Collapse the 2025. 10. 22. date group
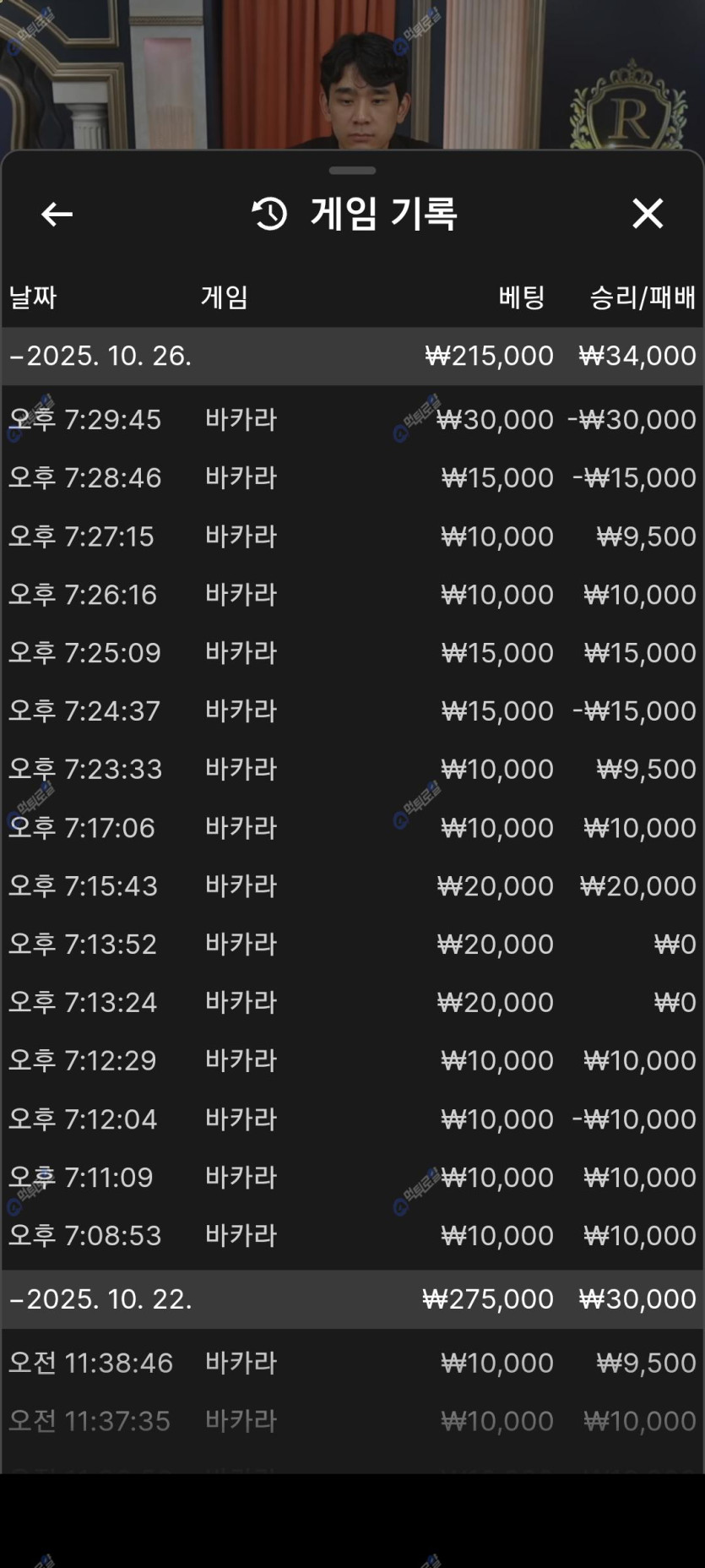Screen dimensions: 705x1568 click(x=100, y=1298)
